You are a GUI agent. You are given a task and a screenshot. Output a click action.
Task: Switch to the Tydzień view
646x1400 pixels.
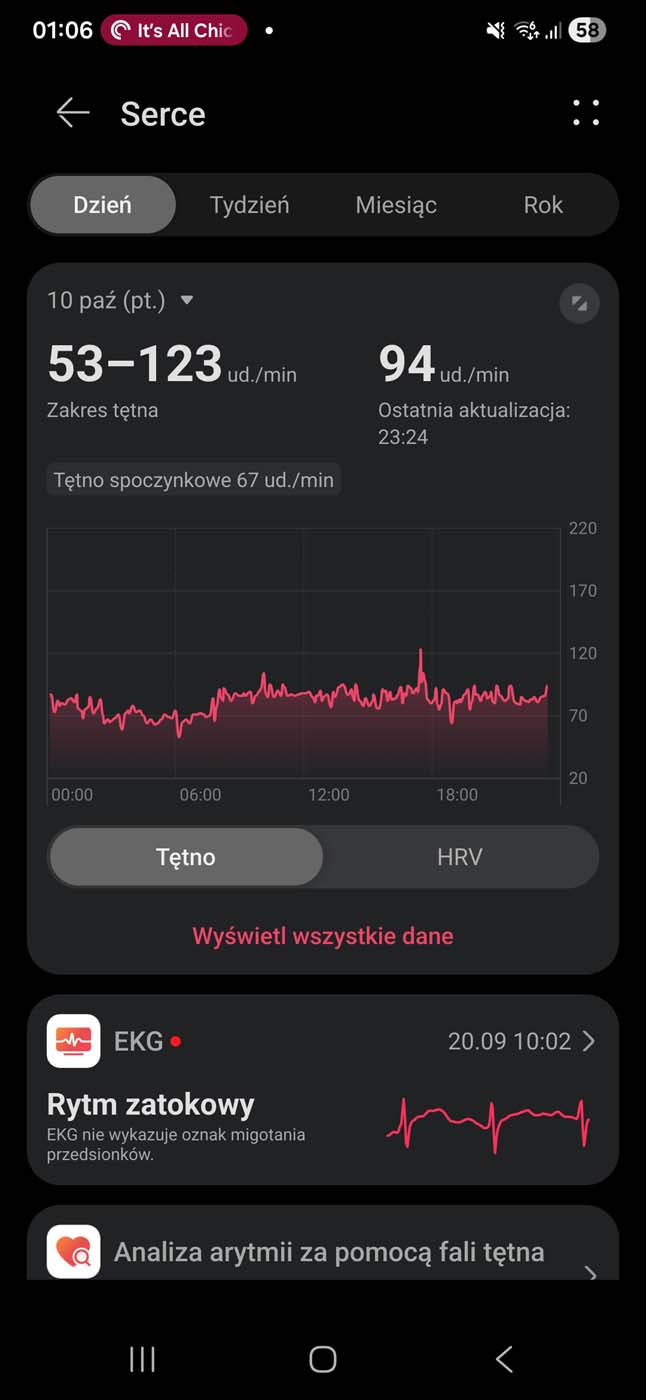249,205
